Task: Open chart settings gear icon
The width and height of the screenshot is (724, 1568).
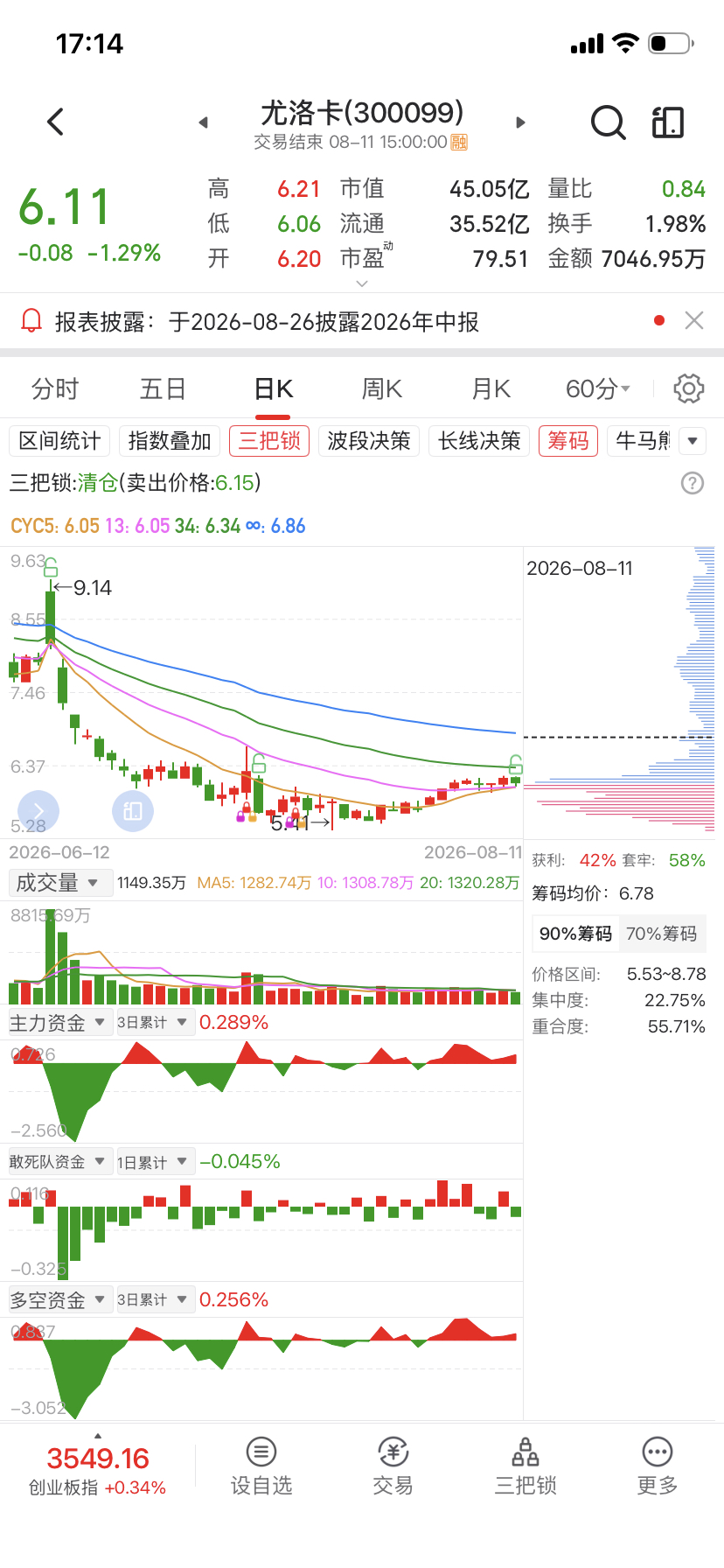Action: pyautogui.click(x=689, y=388)
